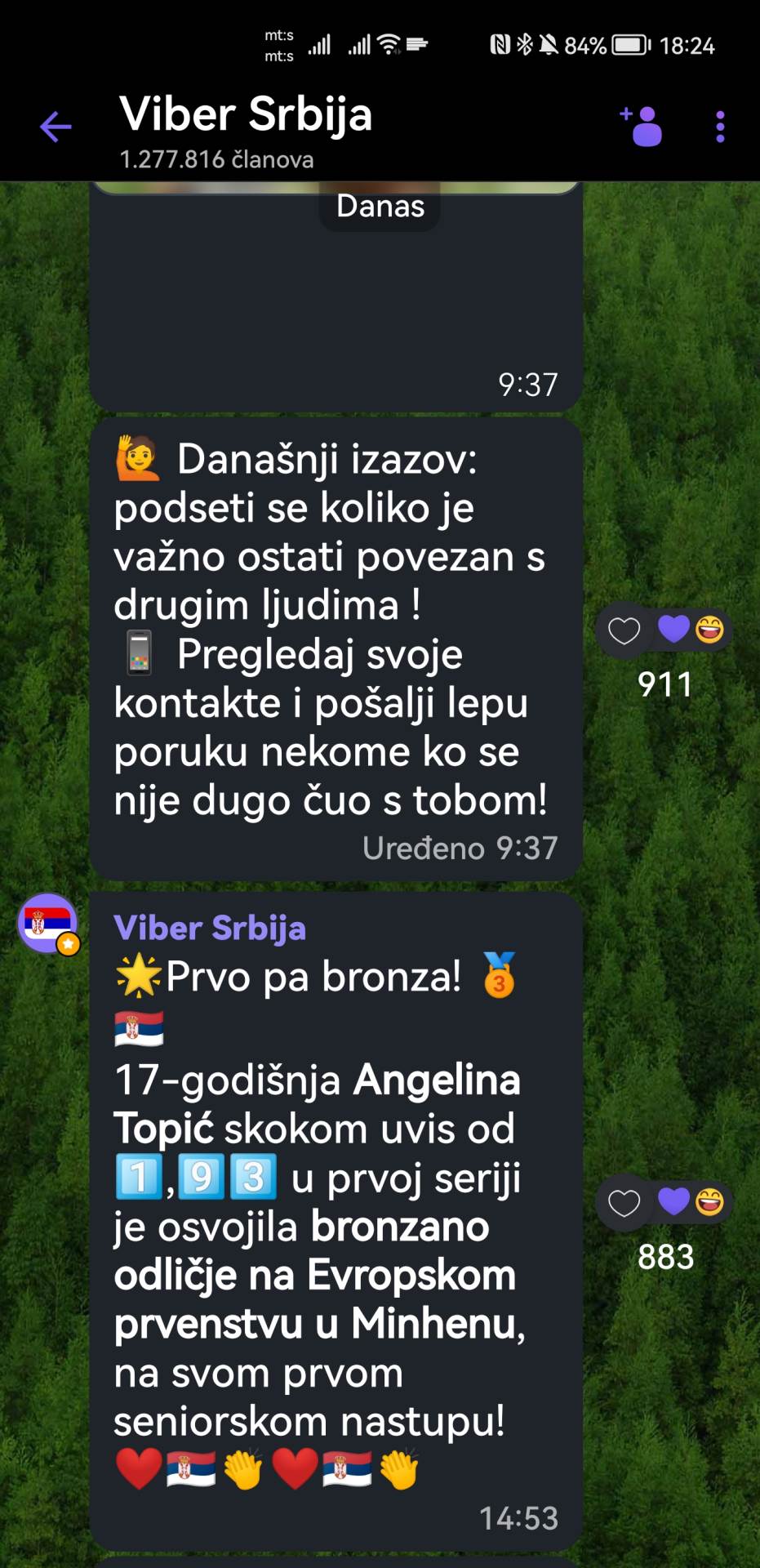Image resolution: width=760 pixels, height=1568 pixels.
Task: Expand the 883 reactions count
Action: 665,1258
